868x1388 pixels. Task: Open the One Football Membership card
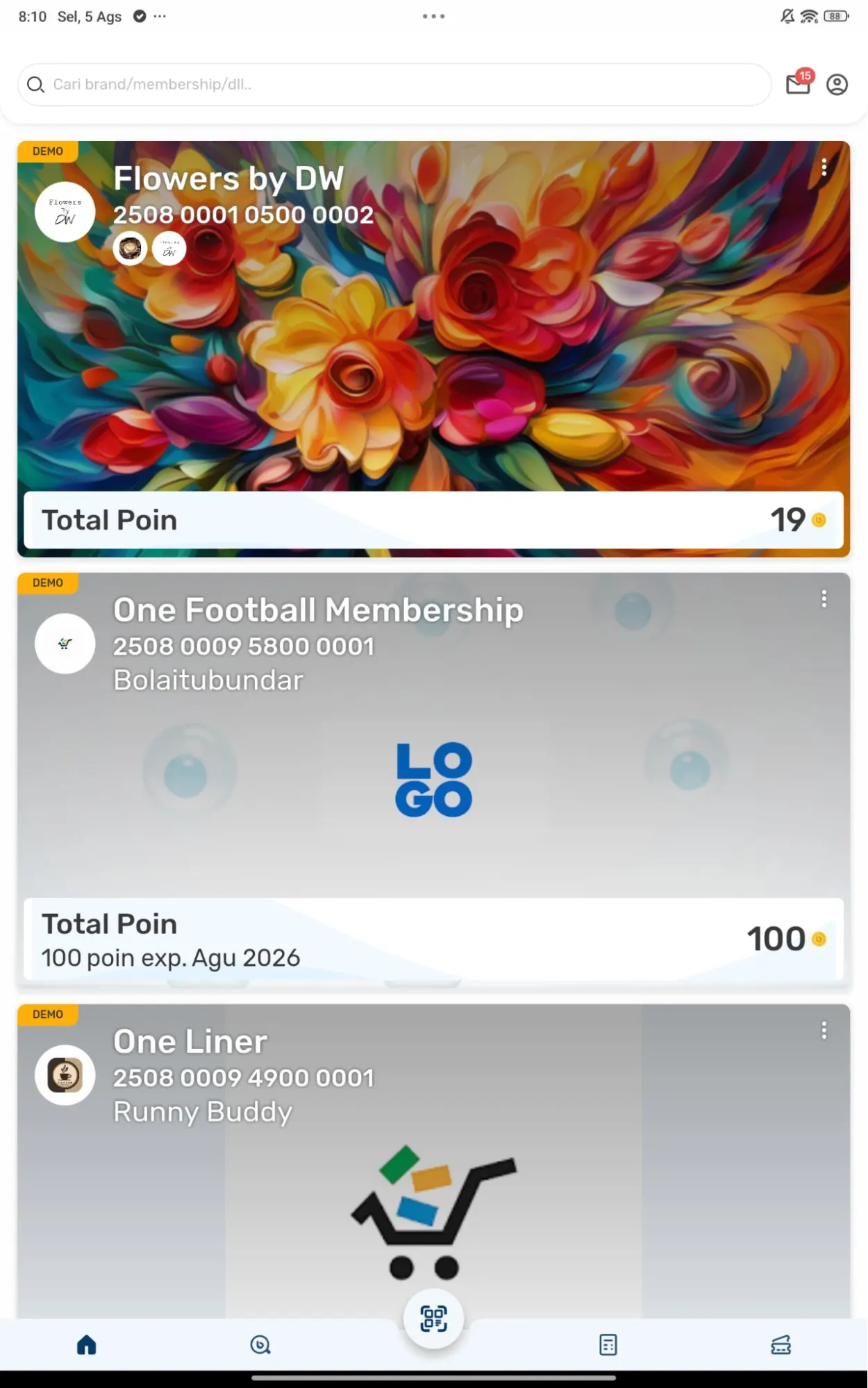[433, 778]
